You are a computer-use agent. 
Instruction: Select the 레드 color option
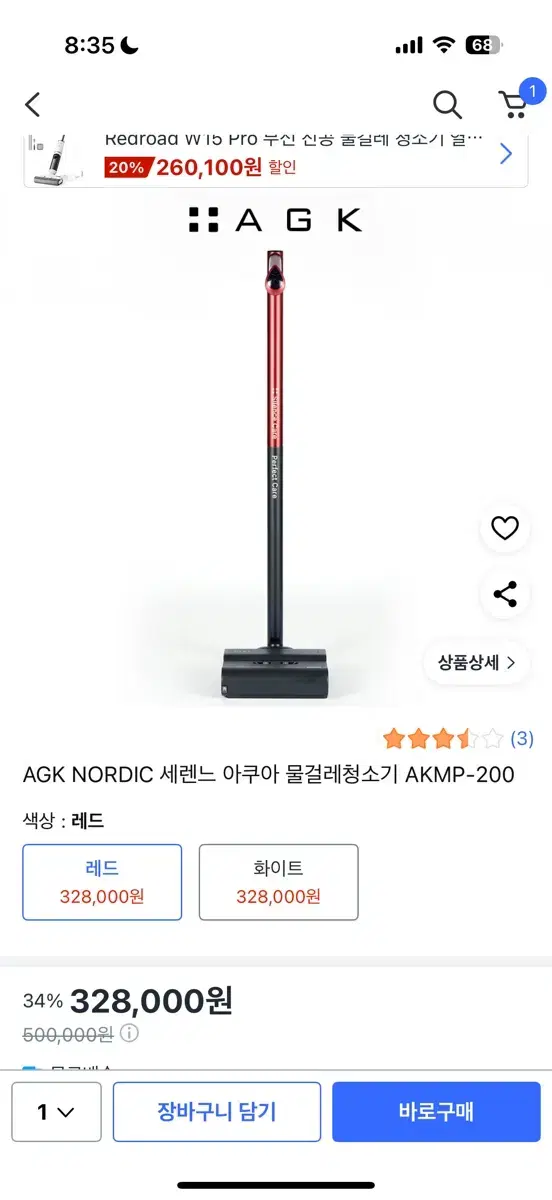102,882
